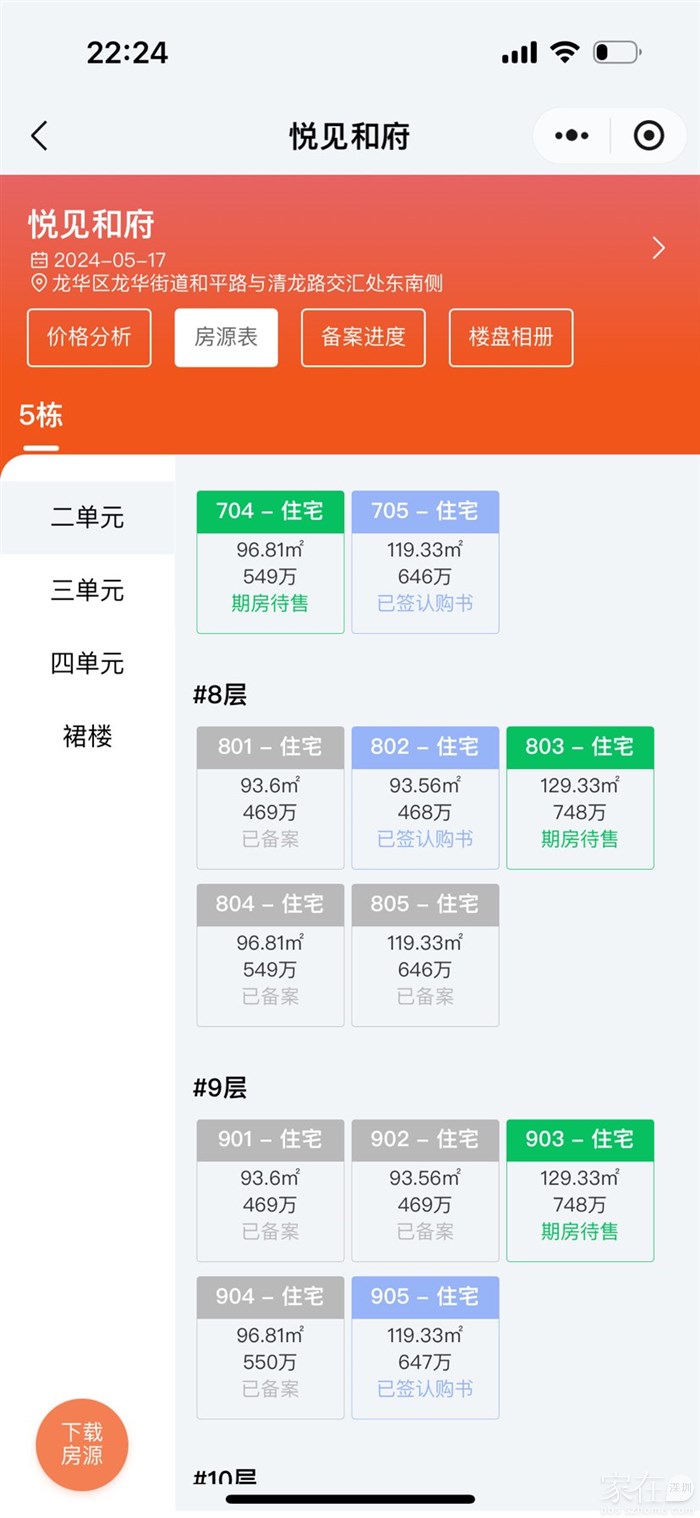The height and width of the screenshot is (1518, 700).
Task: View unit 903 住宅 details
Action: 580,1190
